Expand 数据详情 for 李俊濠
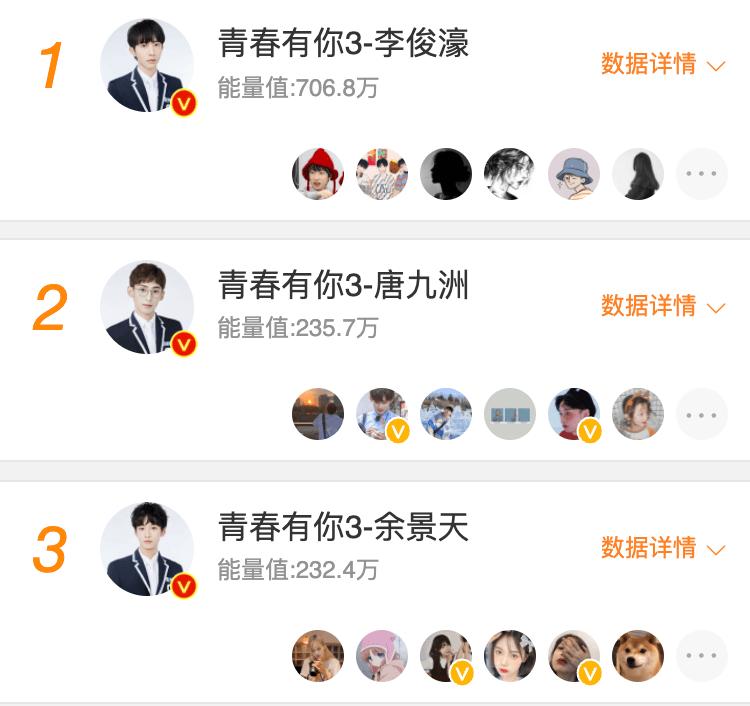750x706 pixels. pos(662,65)
